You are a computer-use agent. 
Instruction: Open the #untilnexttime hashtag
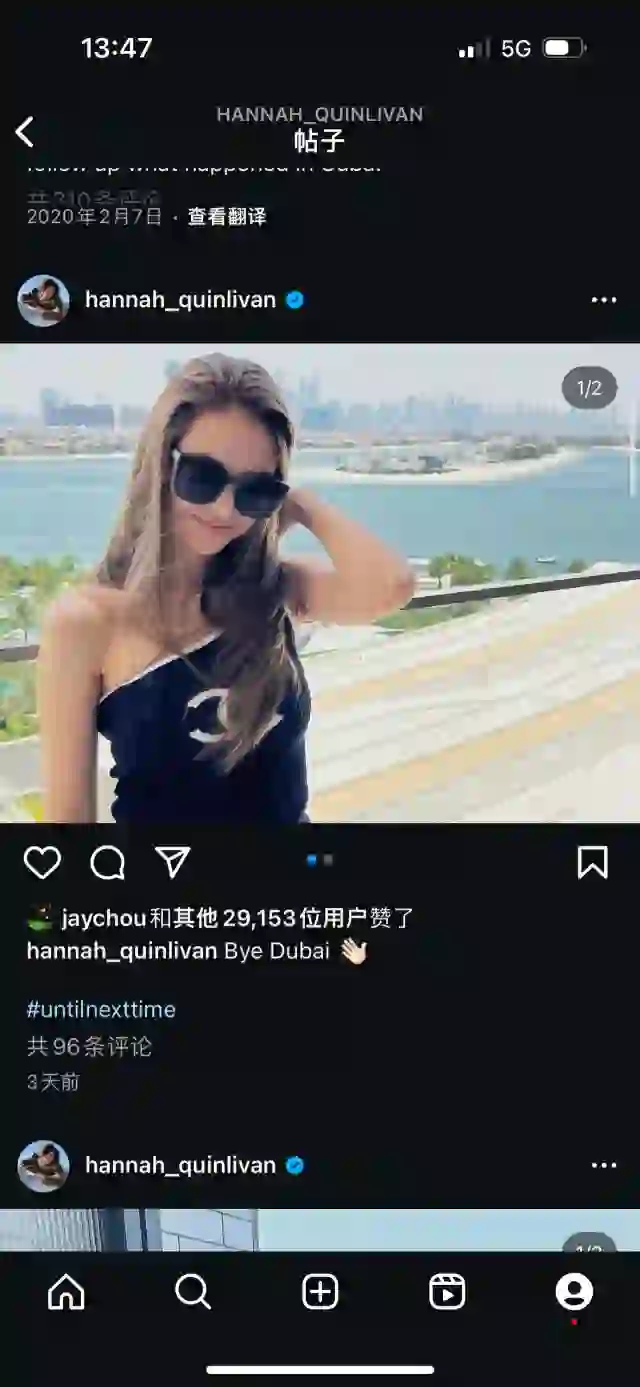pyautogui.click(x=101, y=1009)
